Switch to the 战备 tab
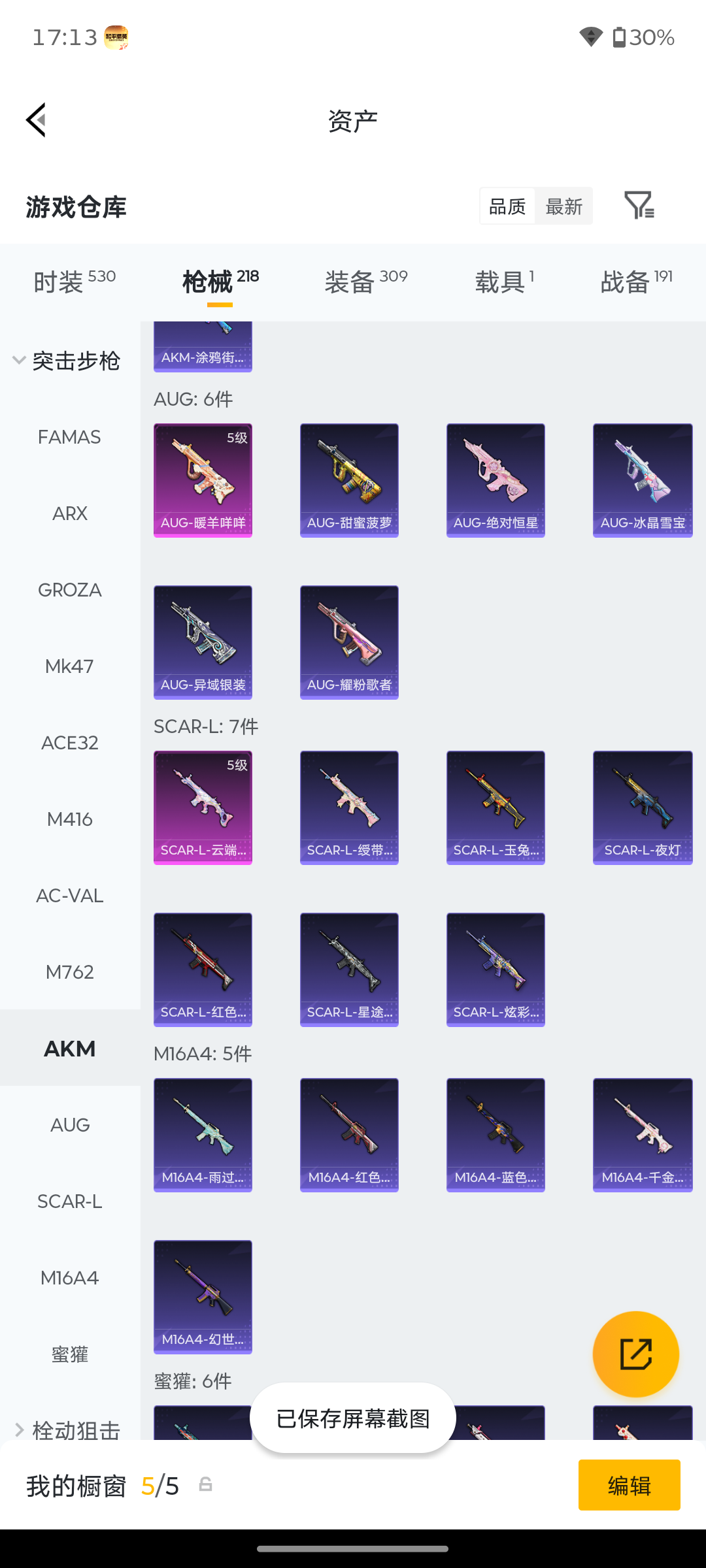 click(x=637, y=282)
